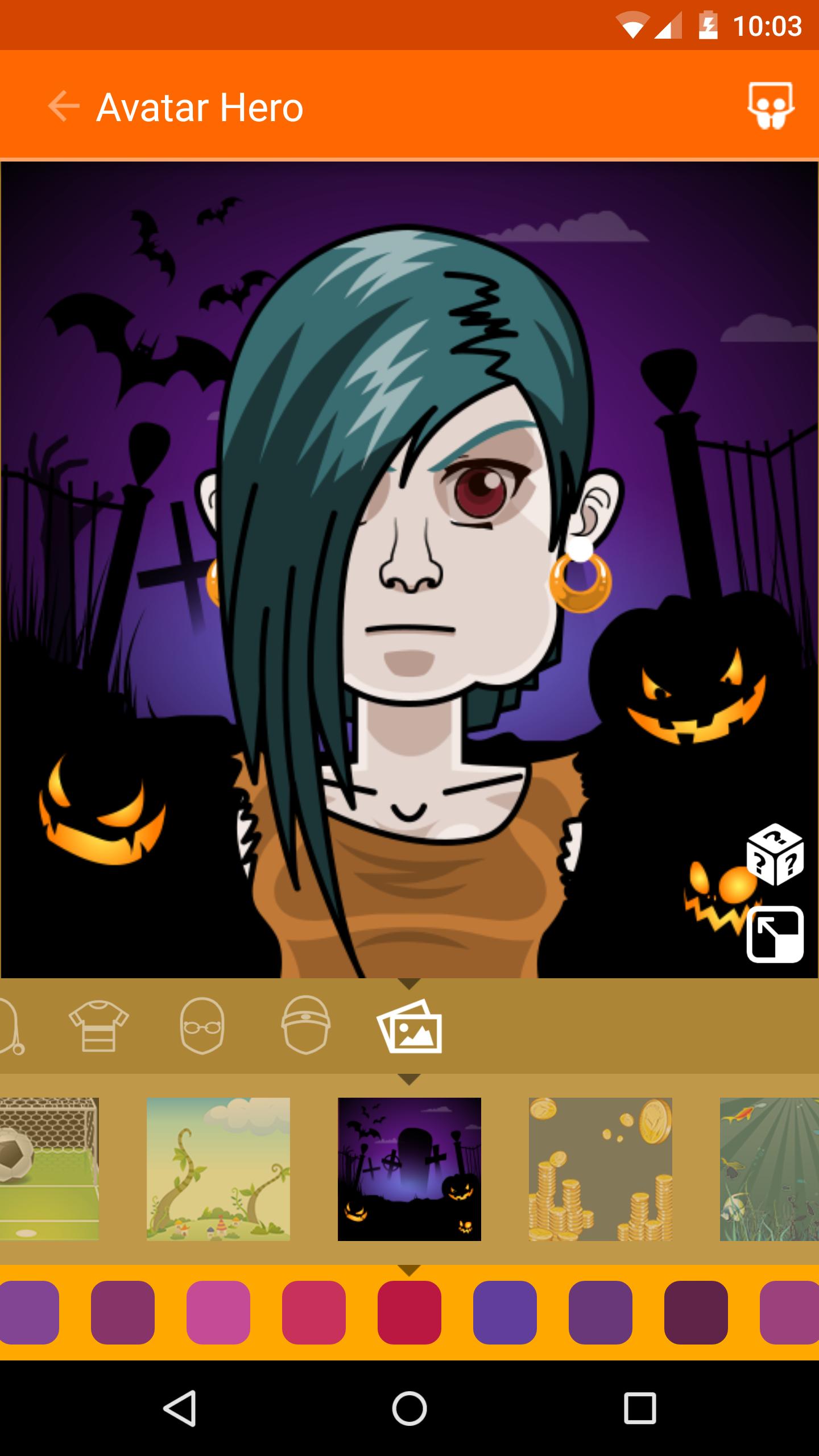Go to the Android home screen
819x1456 pixels.
(409, 1409)
